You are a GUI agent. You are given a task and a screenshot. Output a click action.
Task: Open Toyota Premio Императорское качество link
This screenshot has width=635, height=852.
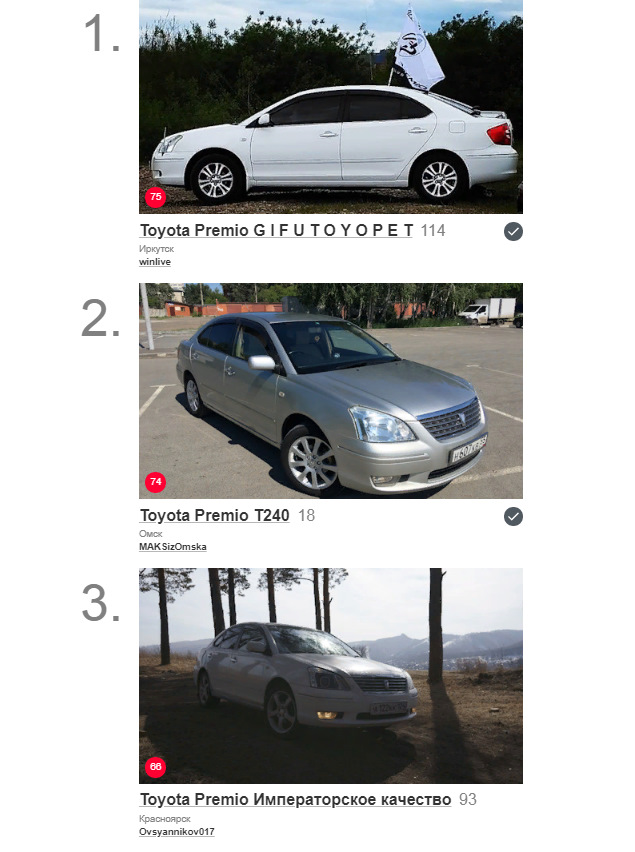295,800
